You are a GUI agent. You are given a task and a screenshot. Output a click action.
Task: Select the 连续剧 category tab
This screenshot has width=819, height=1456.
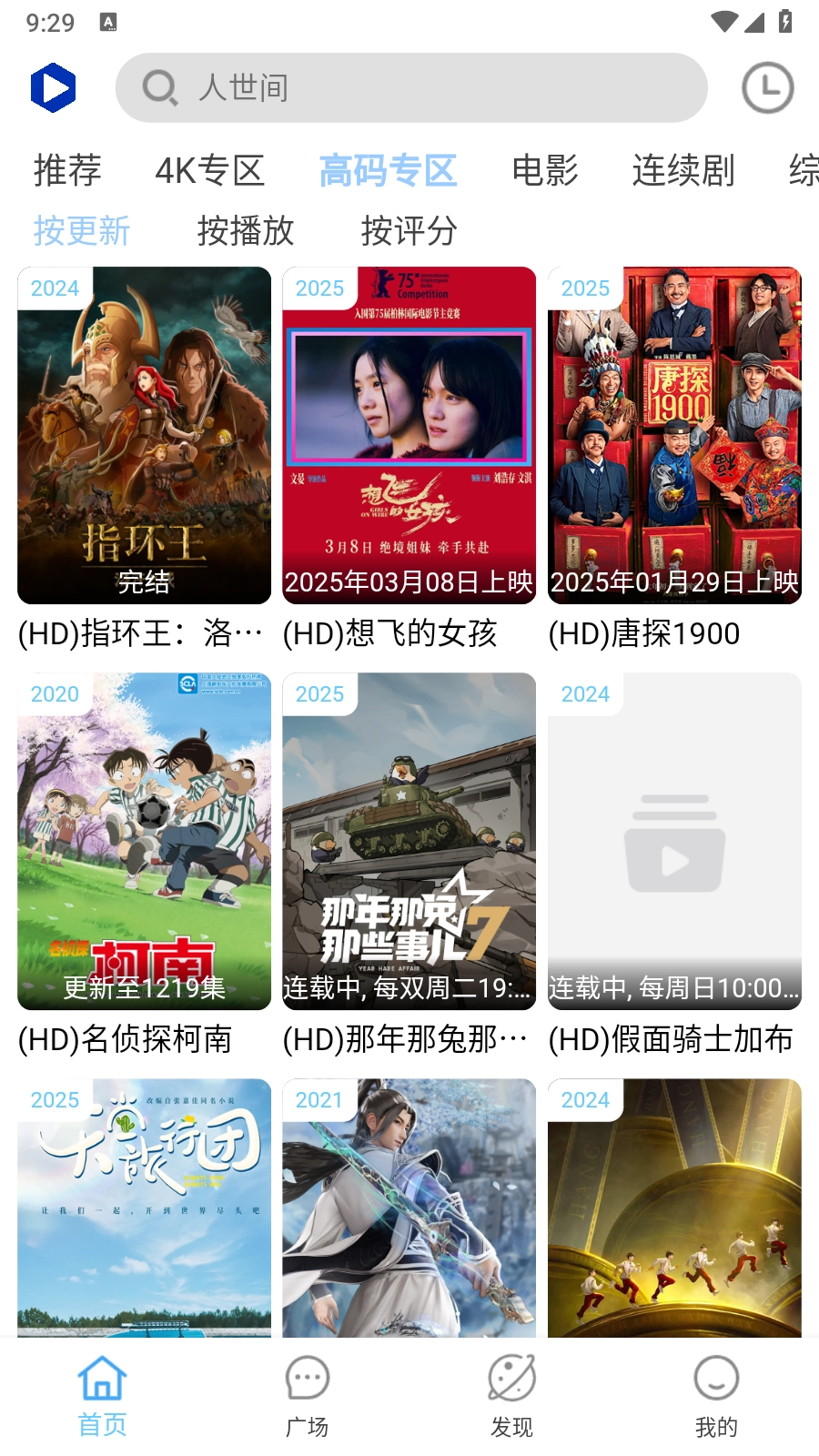click(x=682, y=170)
